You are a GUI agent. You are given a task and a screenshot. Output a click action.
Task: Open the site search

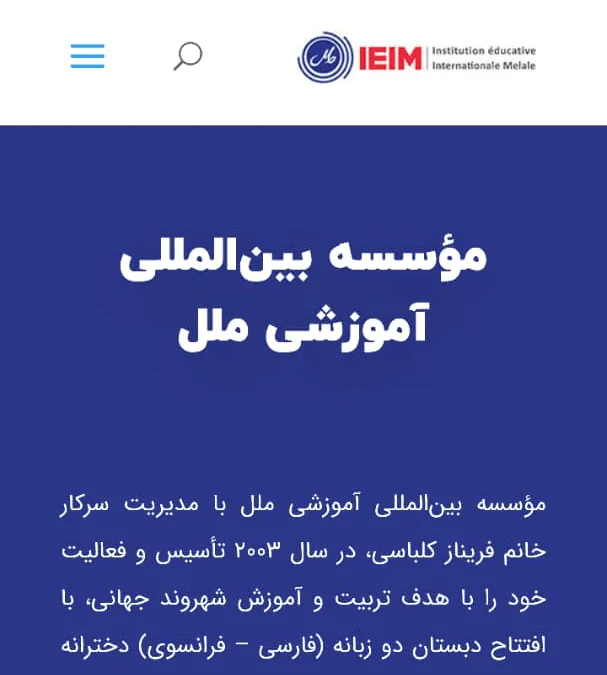tap(187, 56)
